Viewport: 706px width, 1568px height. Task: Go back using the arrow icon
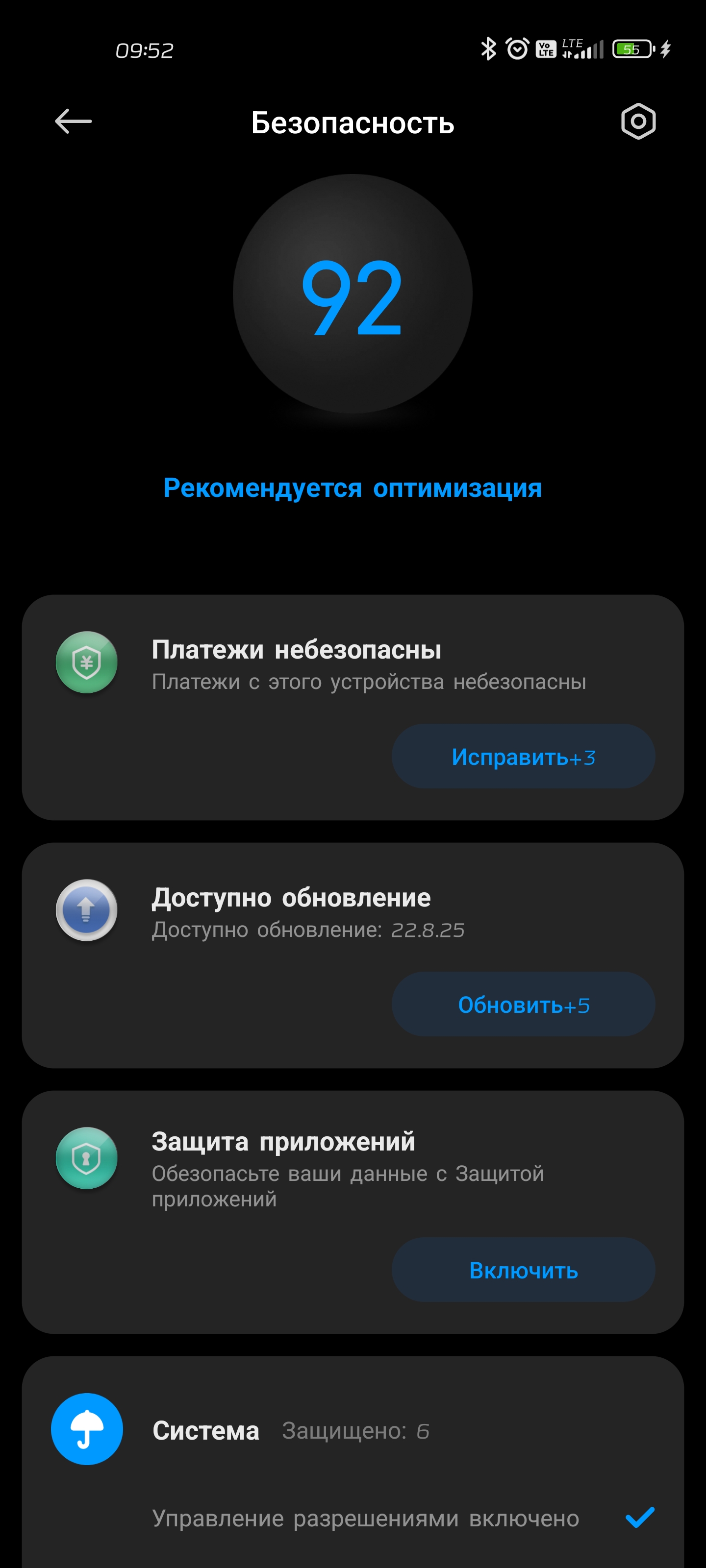(x=73, y=122)
